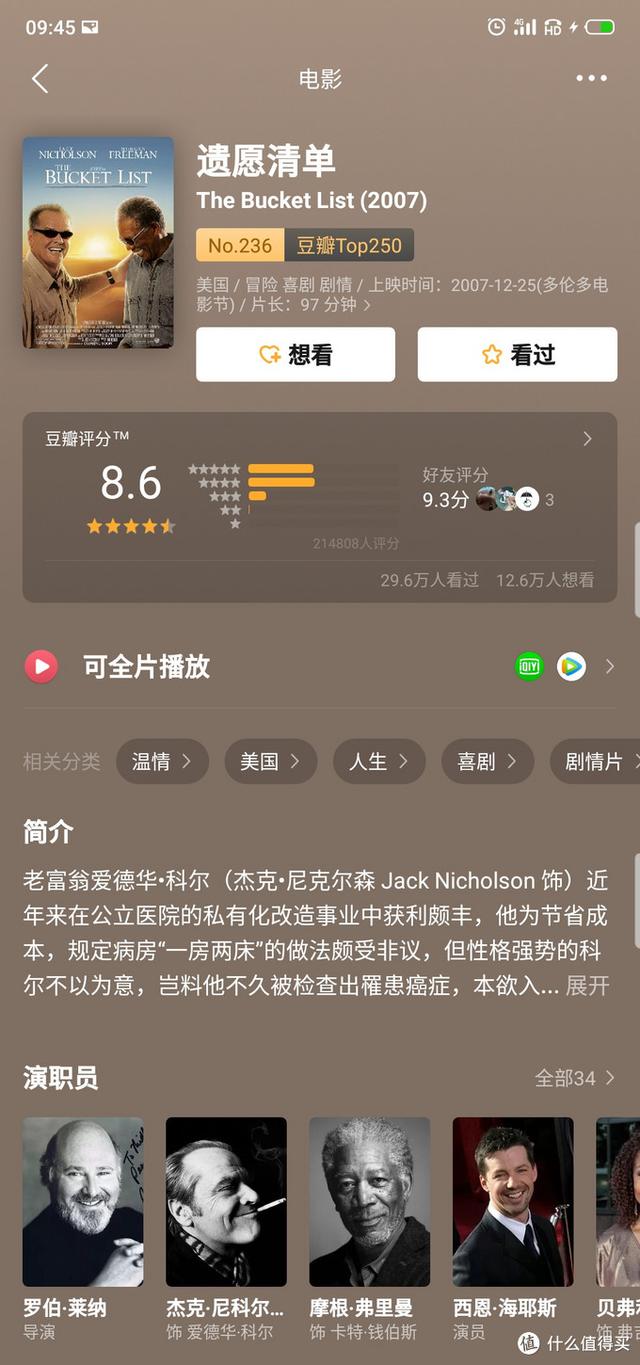View 全部34 cast and crew
This screenshot has width=640, height=1365.
(575, 1078)
